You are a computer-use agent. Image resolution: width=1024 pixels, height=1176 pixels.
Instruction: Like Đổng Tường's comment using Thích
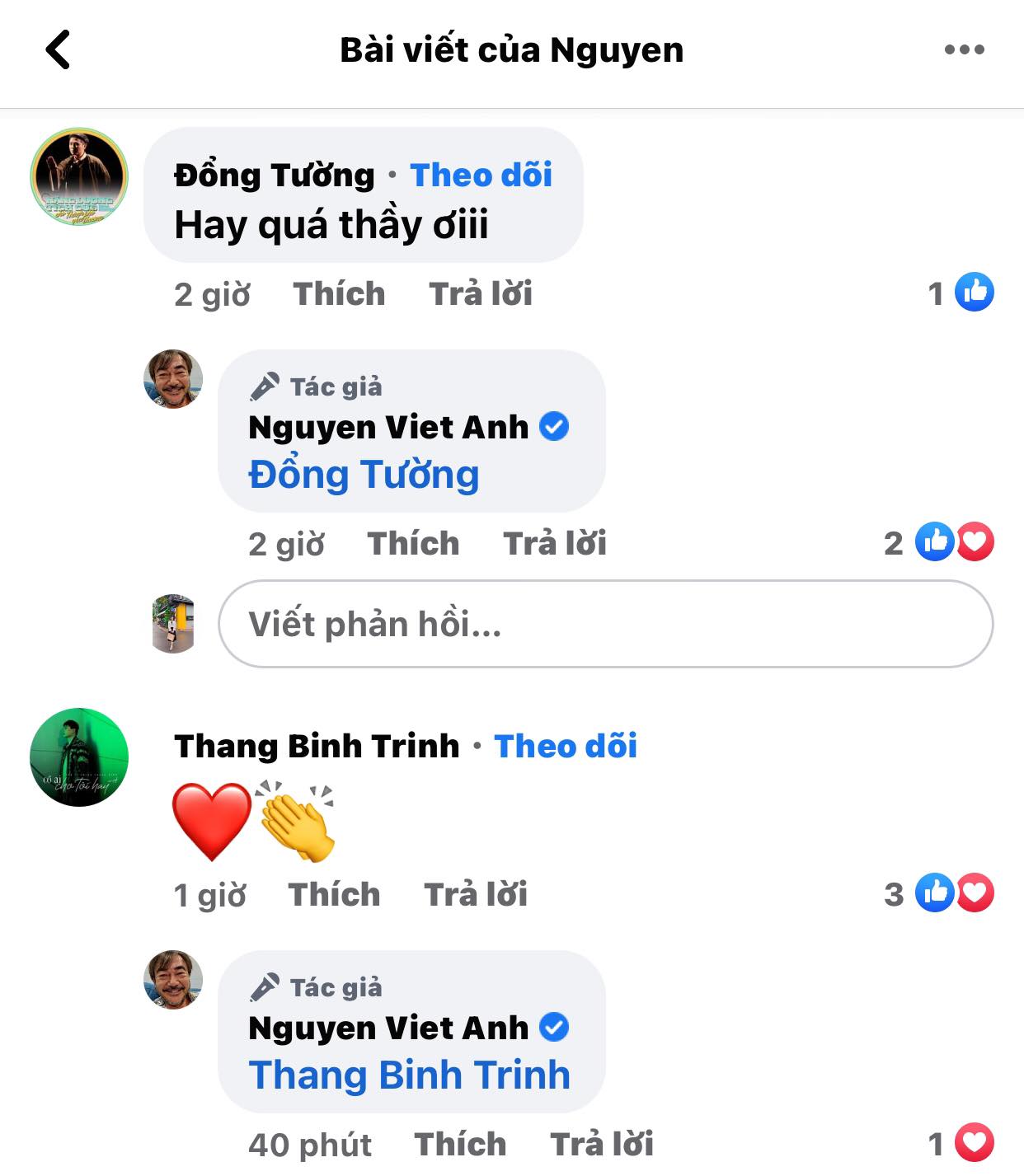pos(339,293)
